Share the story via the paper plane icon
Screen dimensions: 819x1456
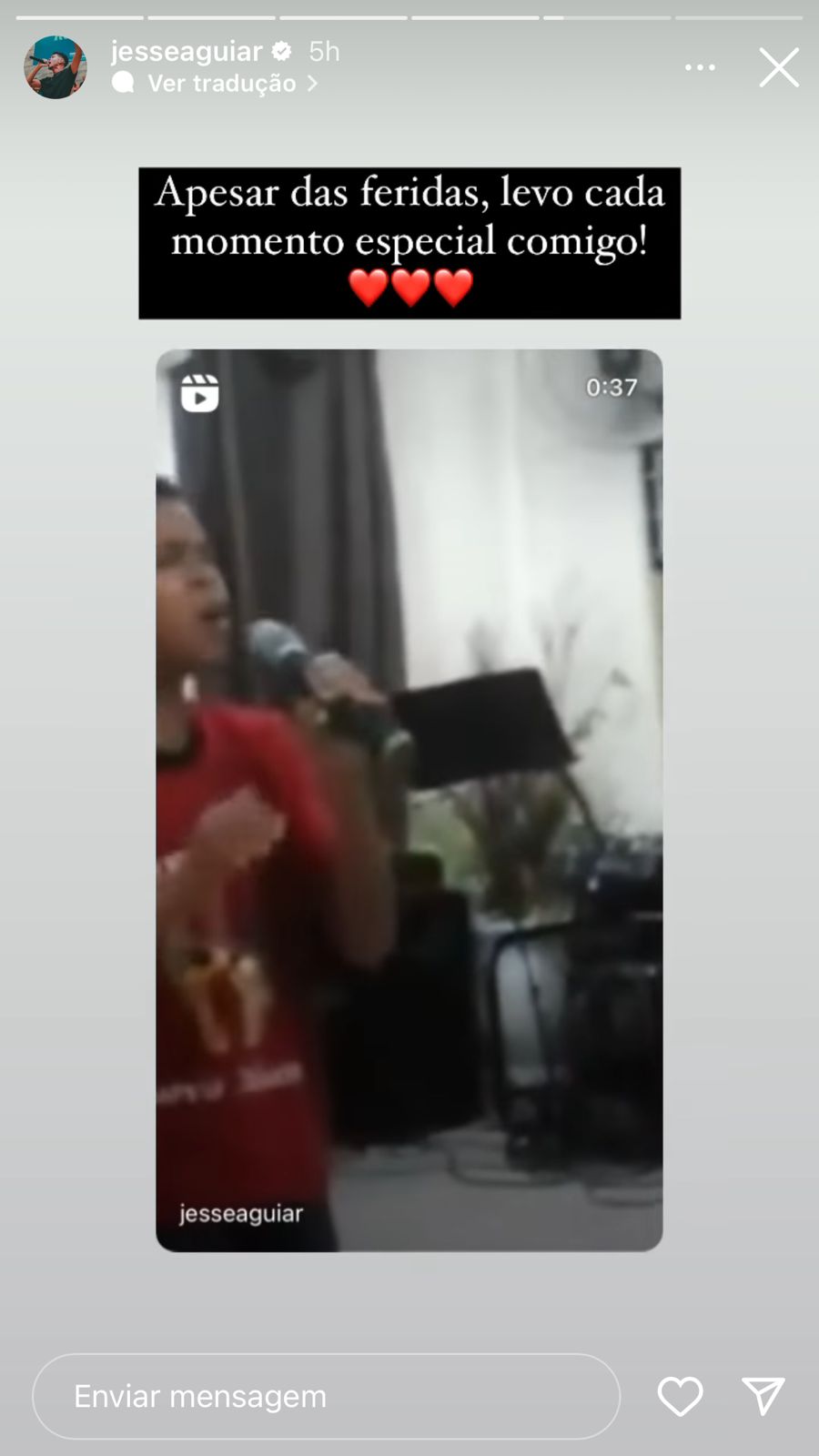coord(763,1396)
